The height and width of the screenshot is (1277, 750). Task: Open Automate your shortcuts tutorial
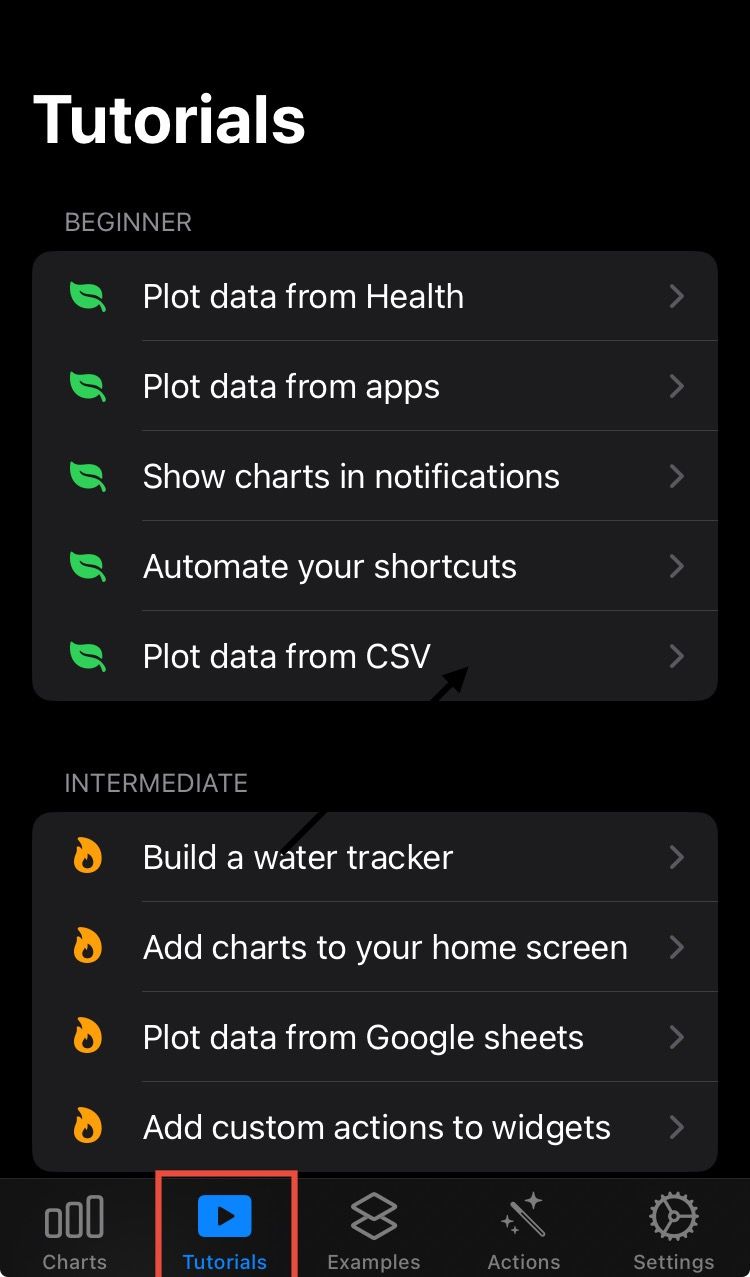374,567
